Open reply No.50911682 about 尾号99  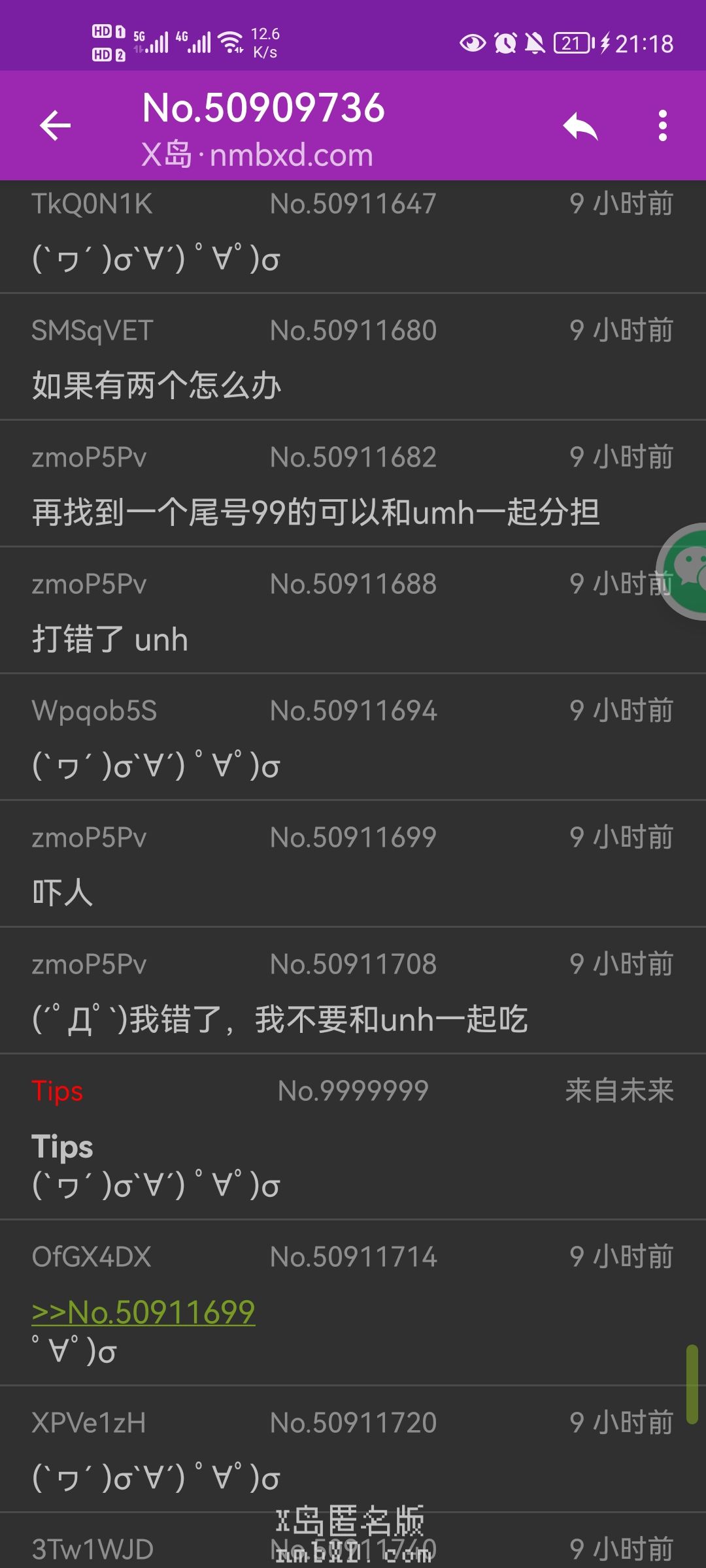pos(353,485)
